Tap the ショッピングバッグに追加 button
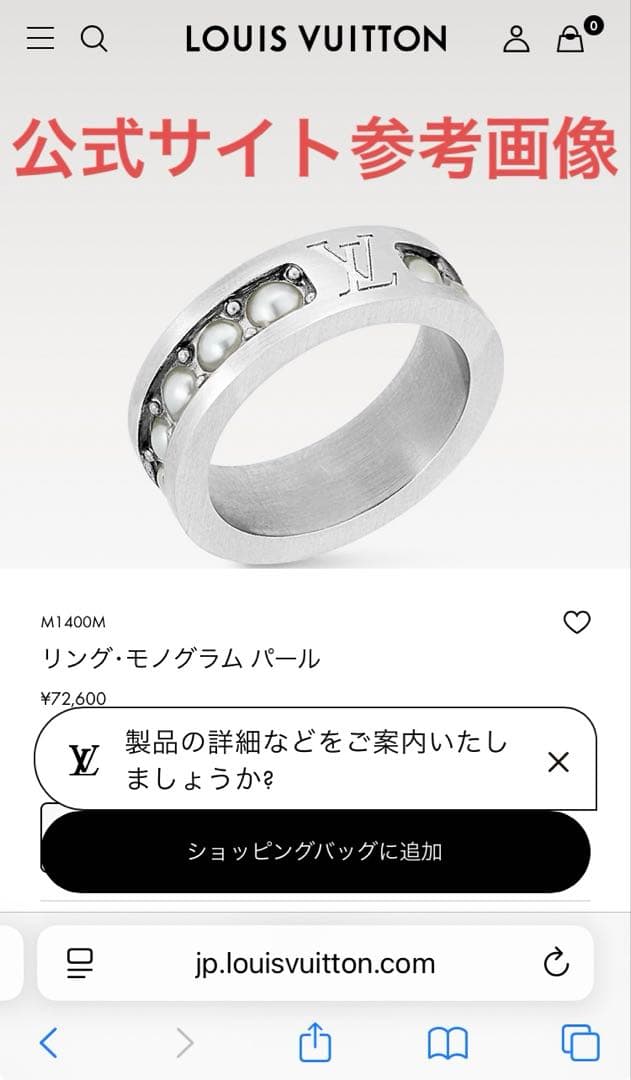Screen dimensions: 631x1080 pos(315,852)
